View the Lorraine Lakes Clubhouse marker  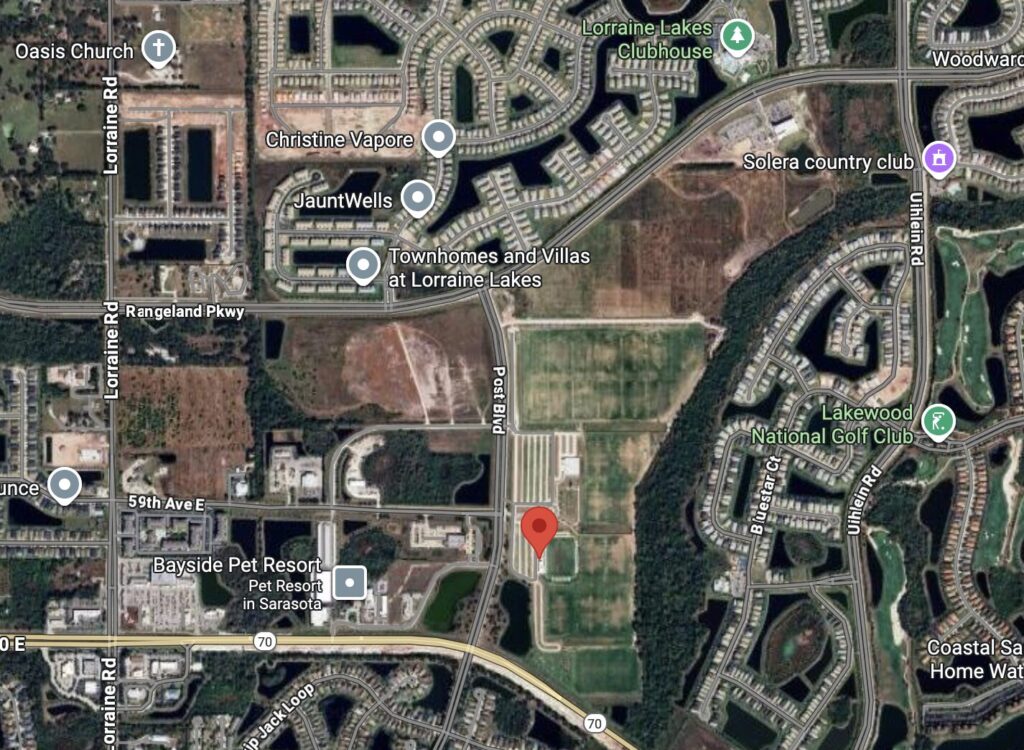tap(736, 36)
